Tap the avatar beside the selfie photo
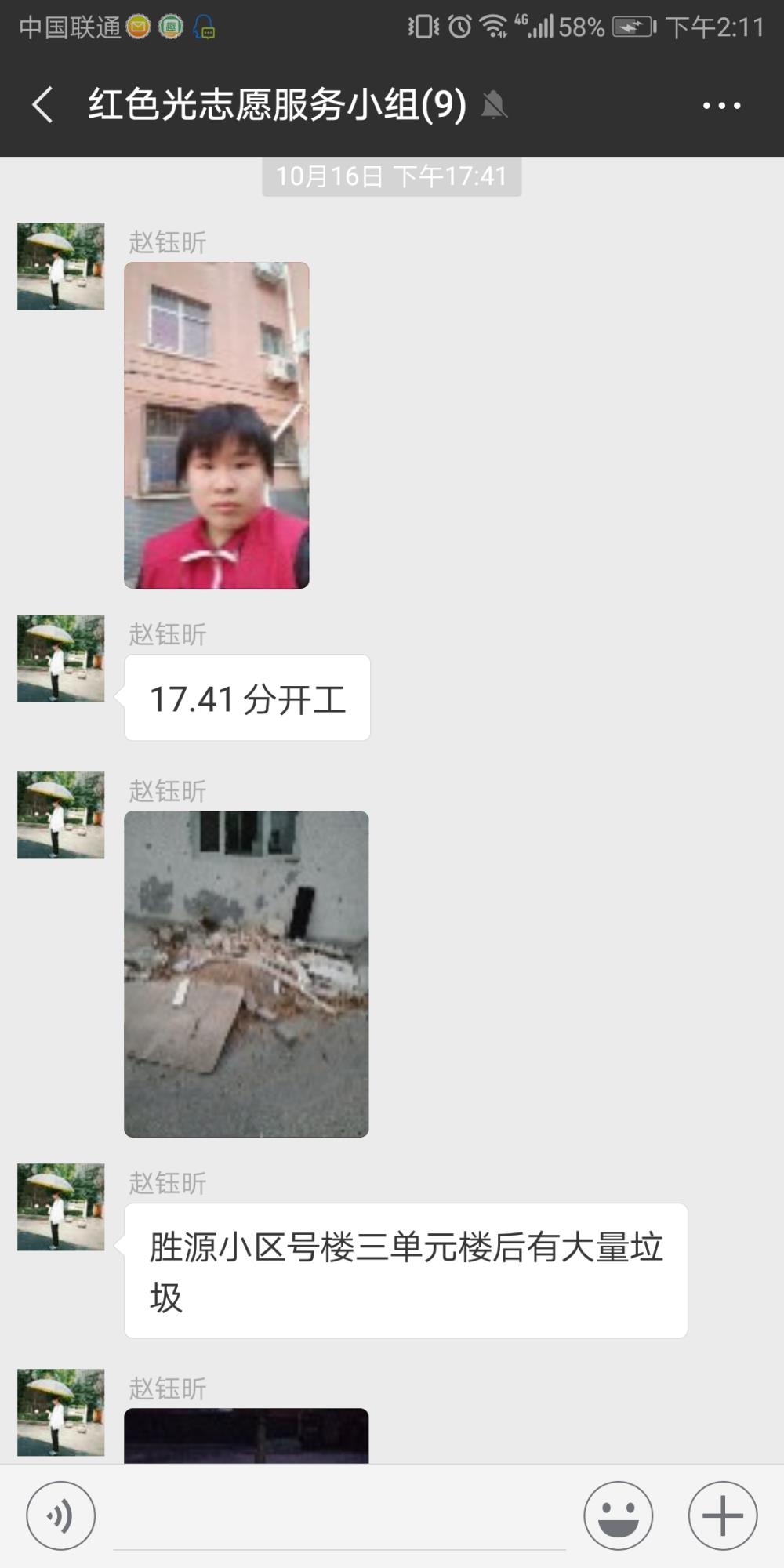This screenshot has height=1568, width=784. [x=61, y=267]
